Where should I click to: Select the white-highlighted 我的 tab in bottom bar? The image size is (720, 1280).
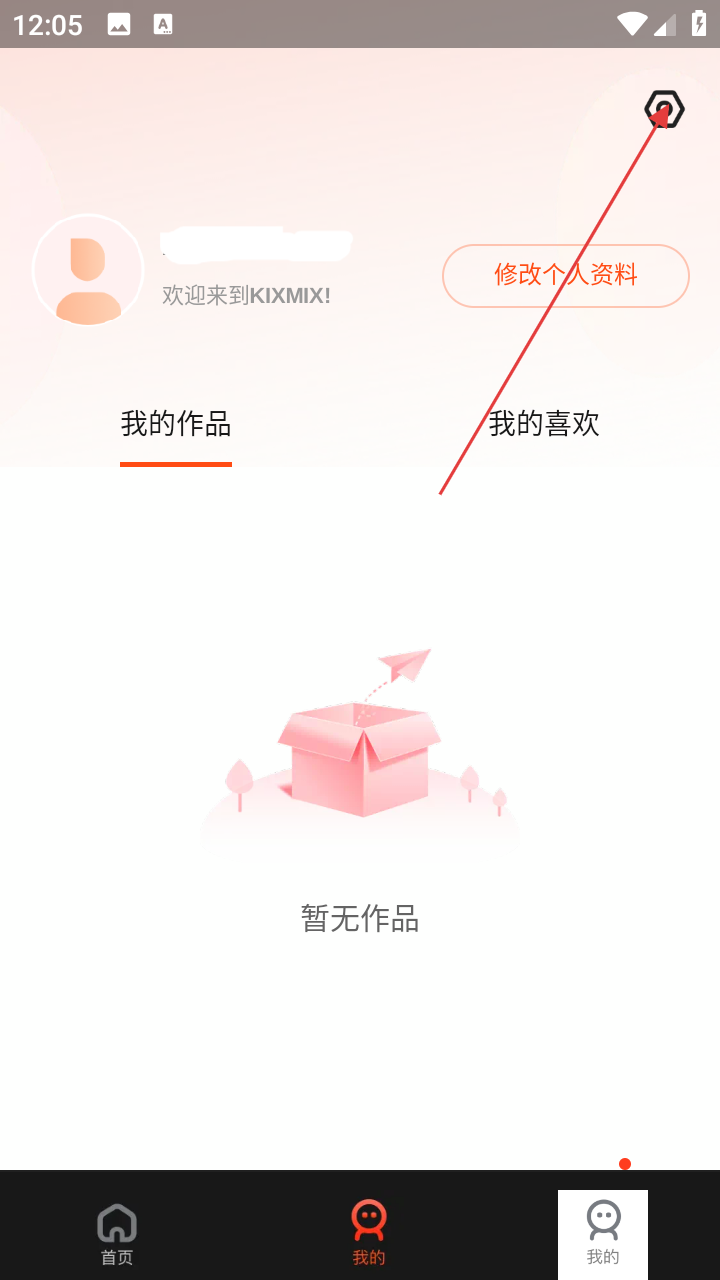(x=603, y=1232)
